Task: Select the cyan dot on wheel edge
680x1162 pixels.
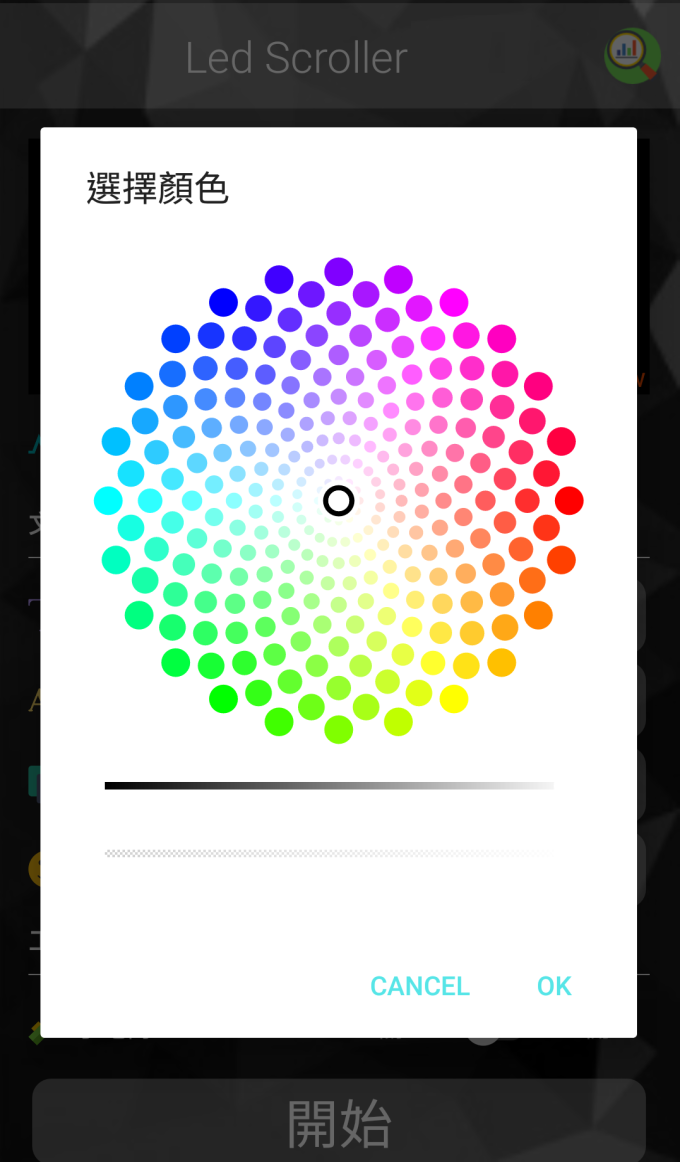Action: click(x=108, y=500)
